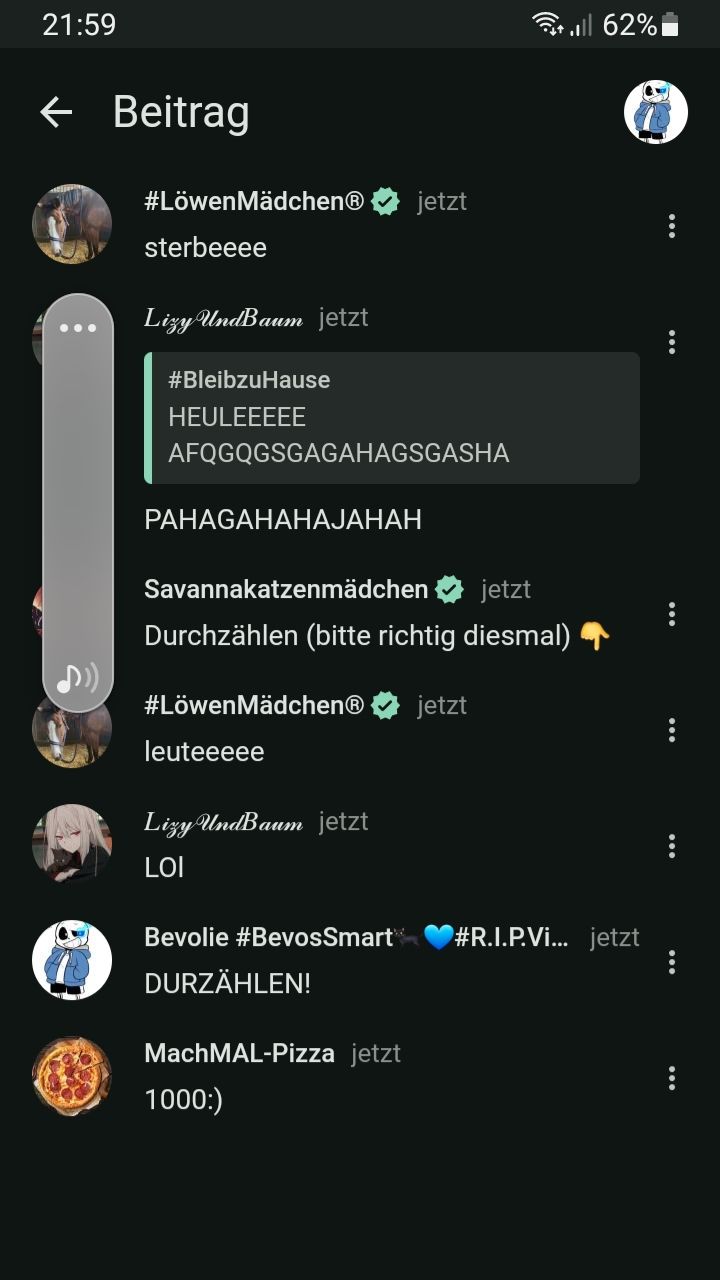
Task: View MachMAL-Pizza's profile picture
Action: [72, 1076]
